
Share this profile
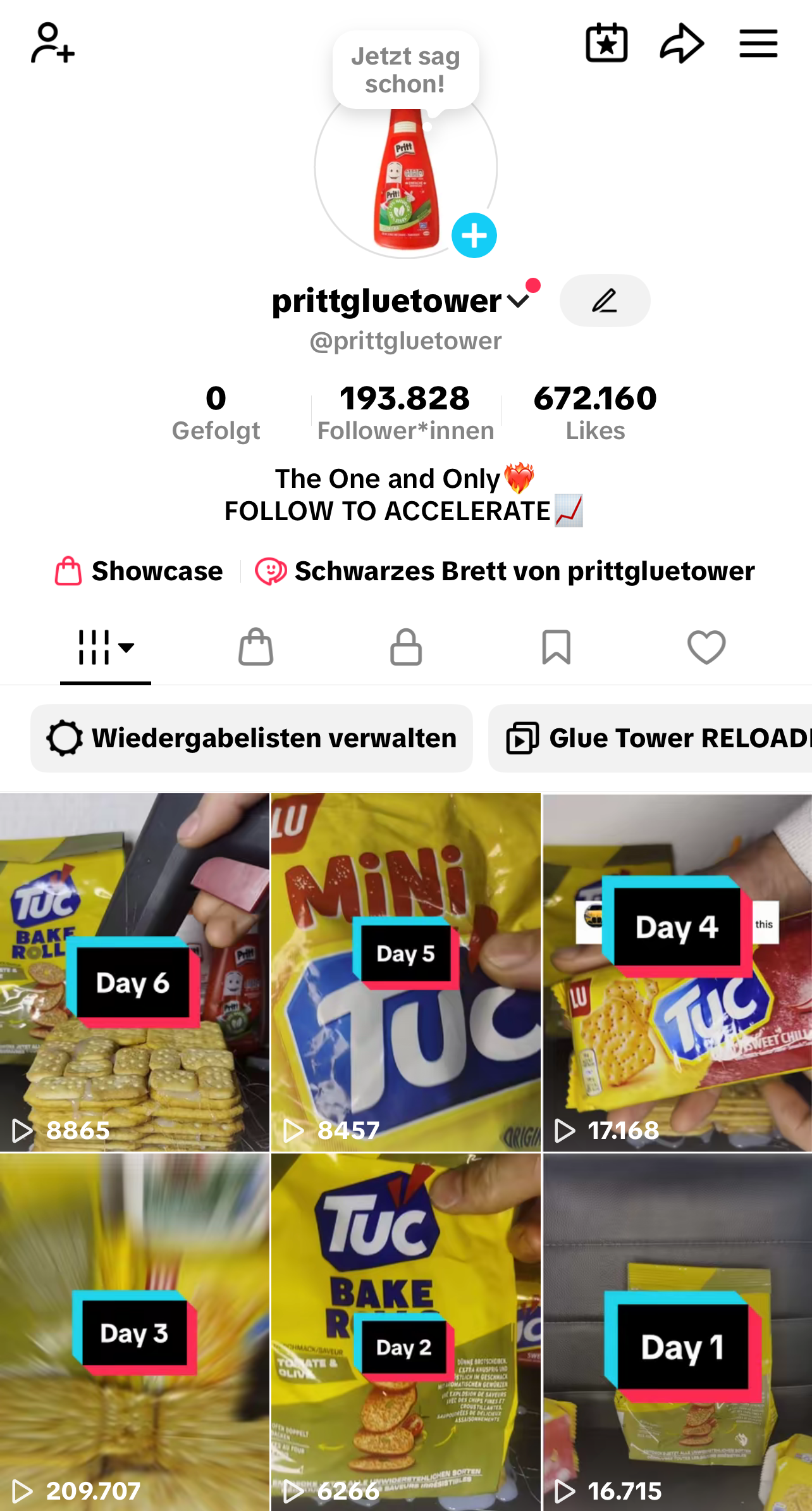click(682, 43)
